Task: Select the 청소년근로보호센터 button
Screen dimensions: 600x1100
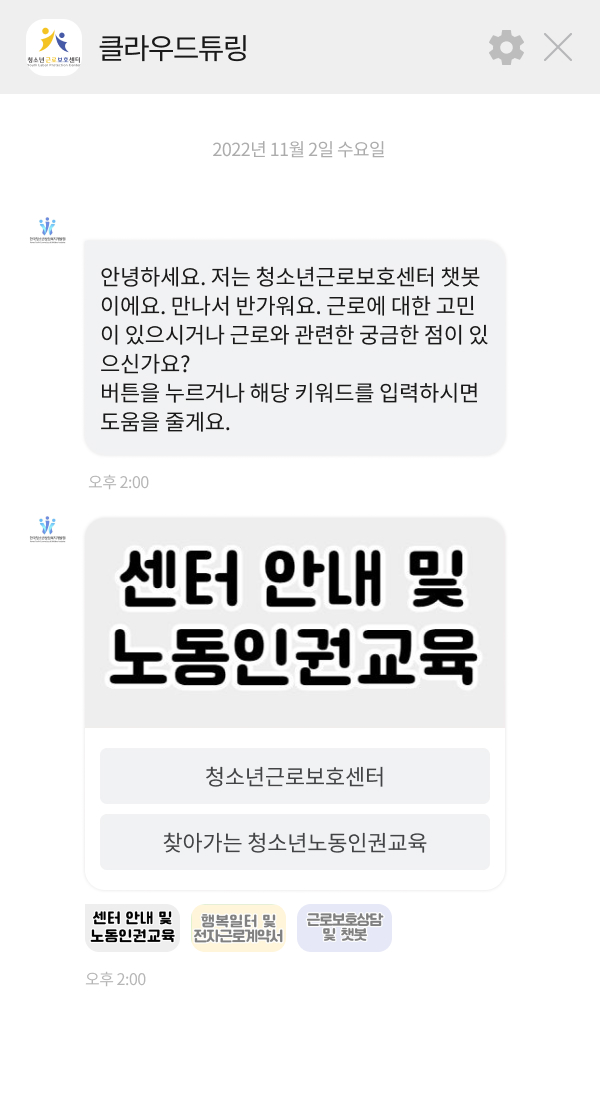Action: (x=294, y=776)
